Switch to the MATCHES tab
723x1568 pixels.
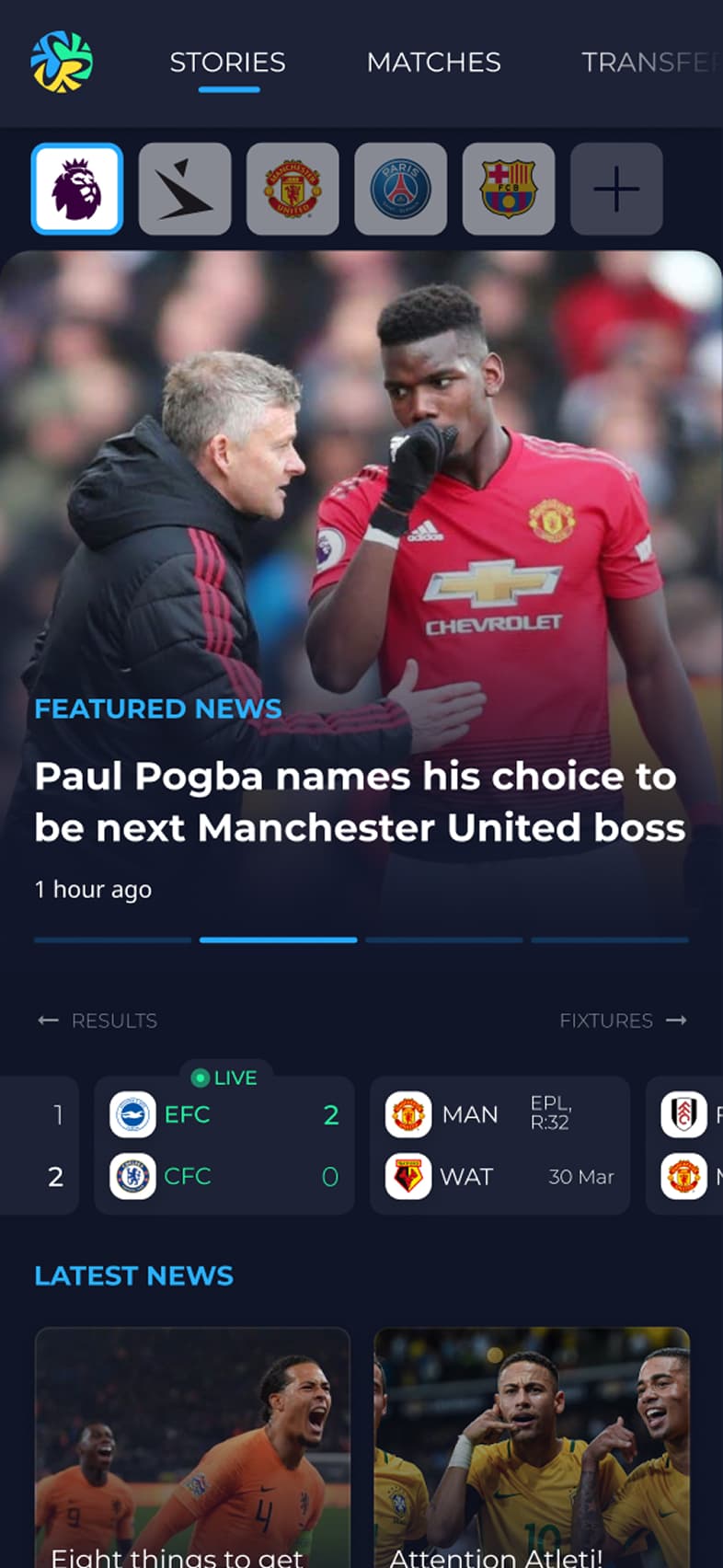(433, 62)
